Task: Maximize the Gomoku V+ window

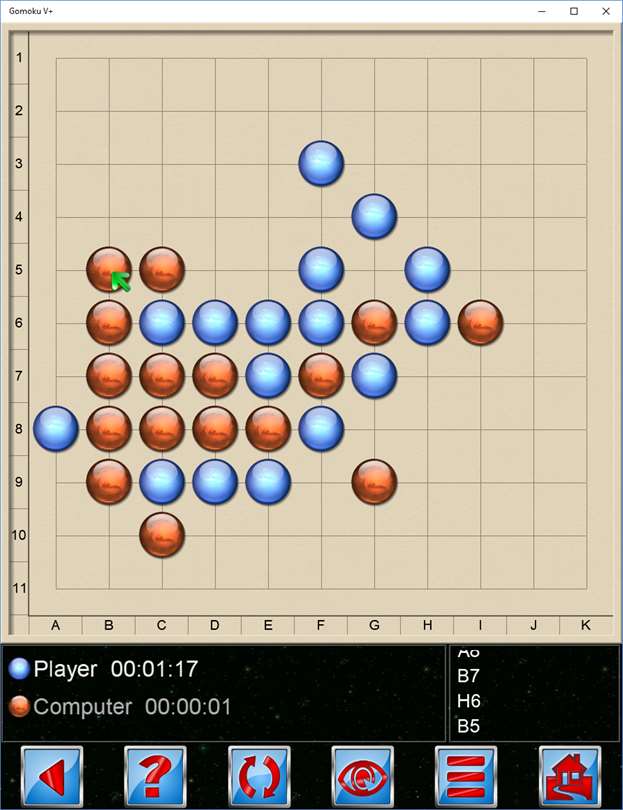Action: point(574,11)
